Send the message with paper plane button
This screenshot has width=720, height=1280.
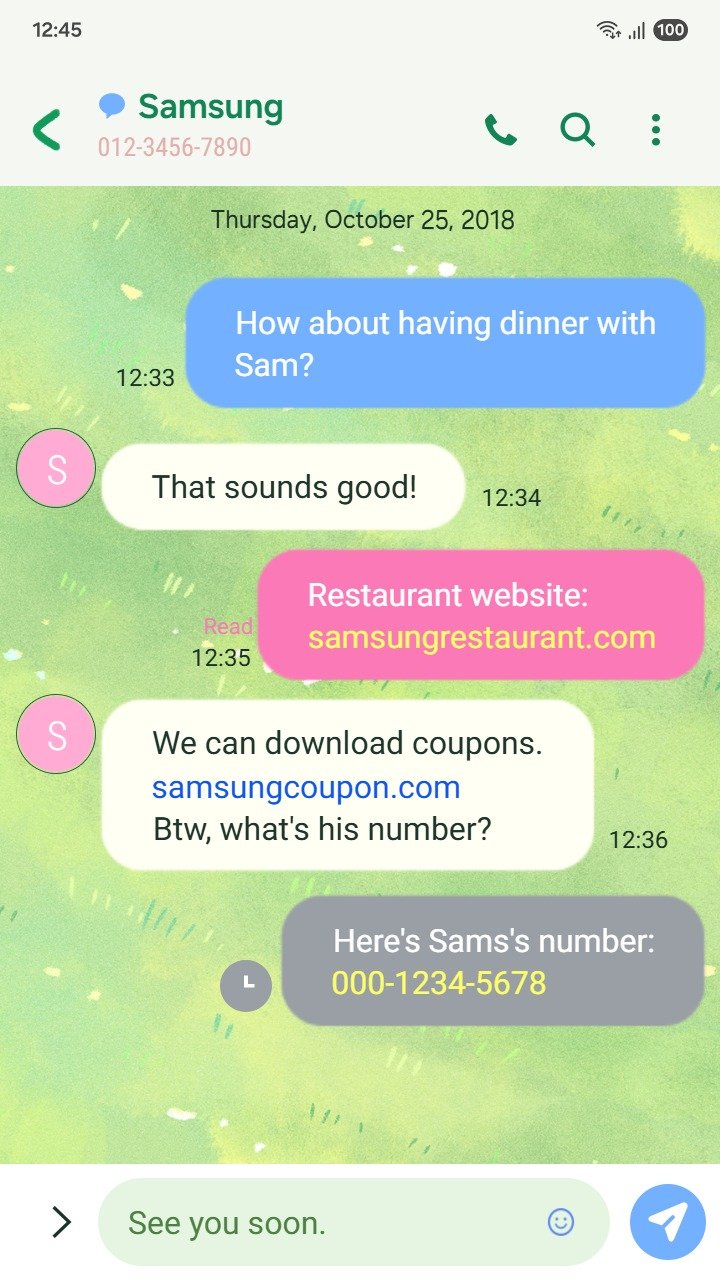point(667,1221)
